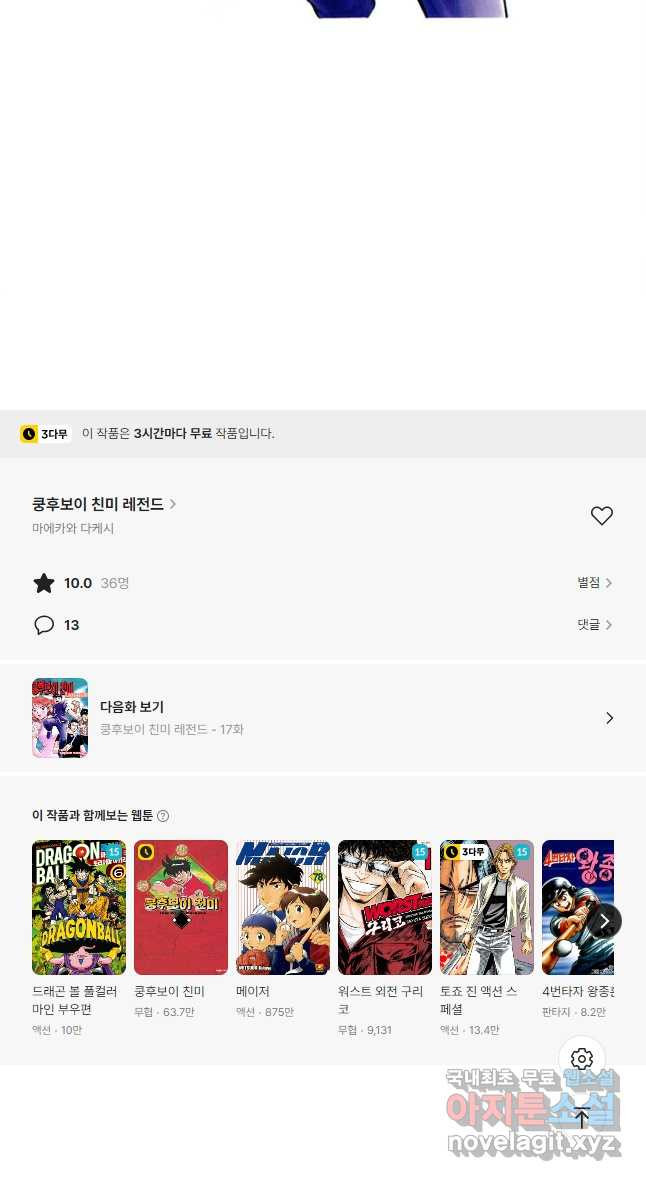Open the 별점 rating page
Viewport: 646px width, 1181px height.
point(594,583)
